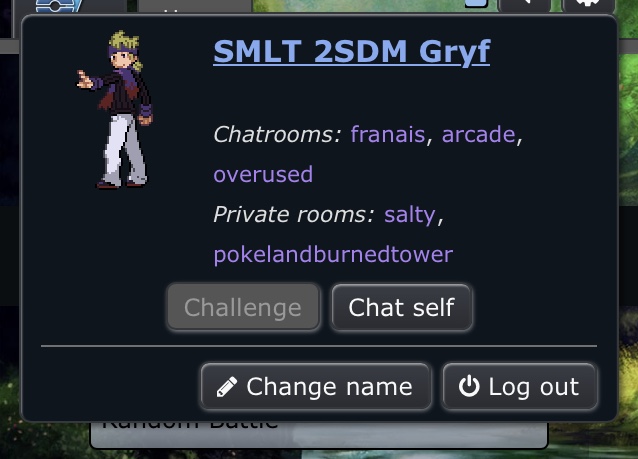Screen dimensions: 638x459
Task: Open the franais chatroom
Action: pyautogui.click(x=387, y=134)
